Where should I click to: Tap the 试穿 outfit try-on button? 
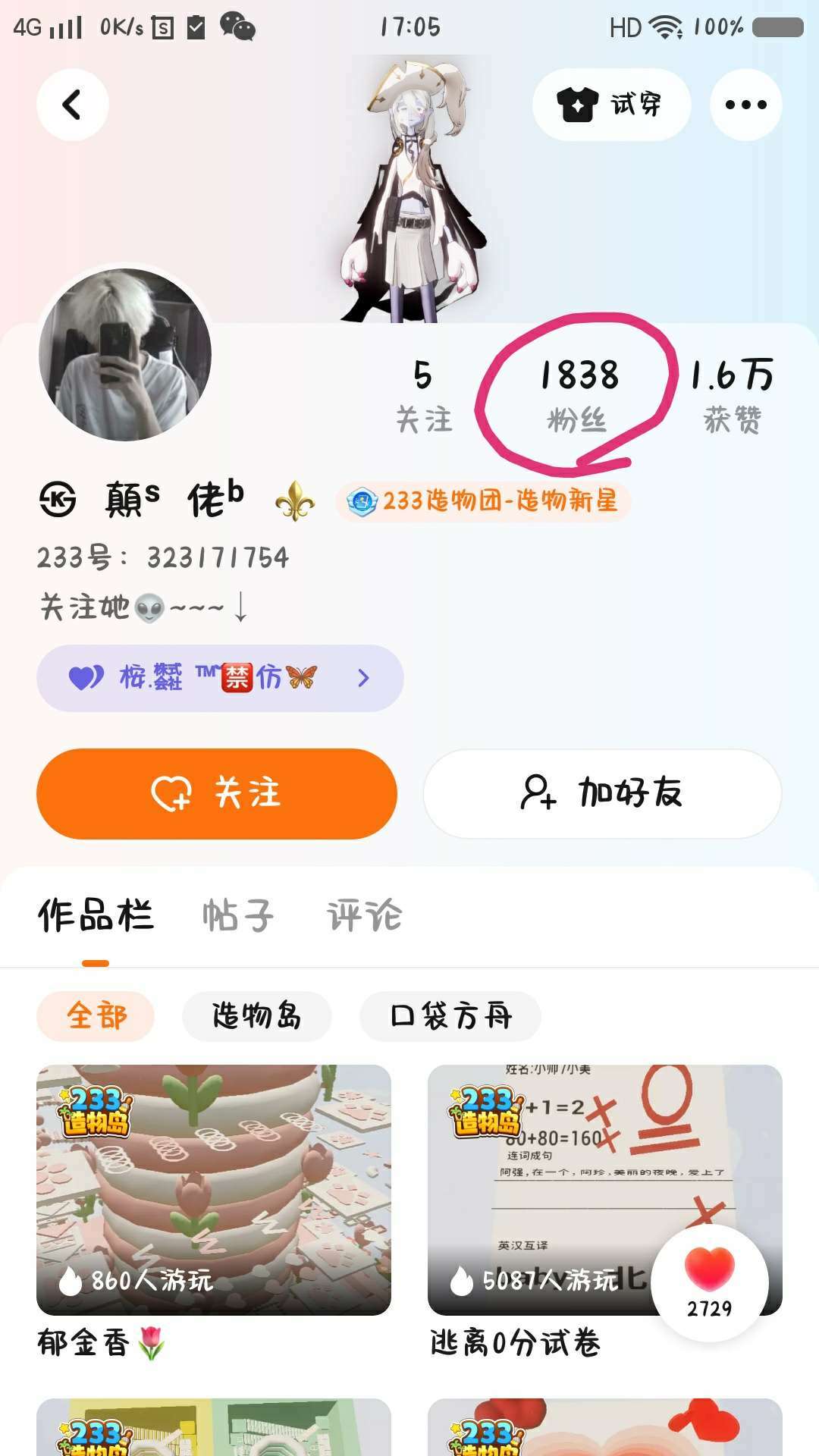click(x=611, y=105)
